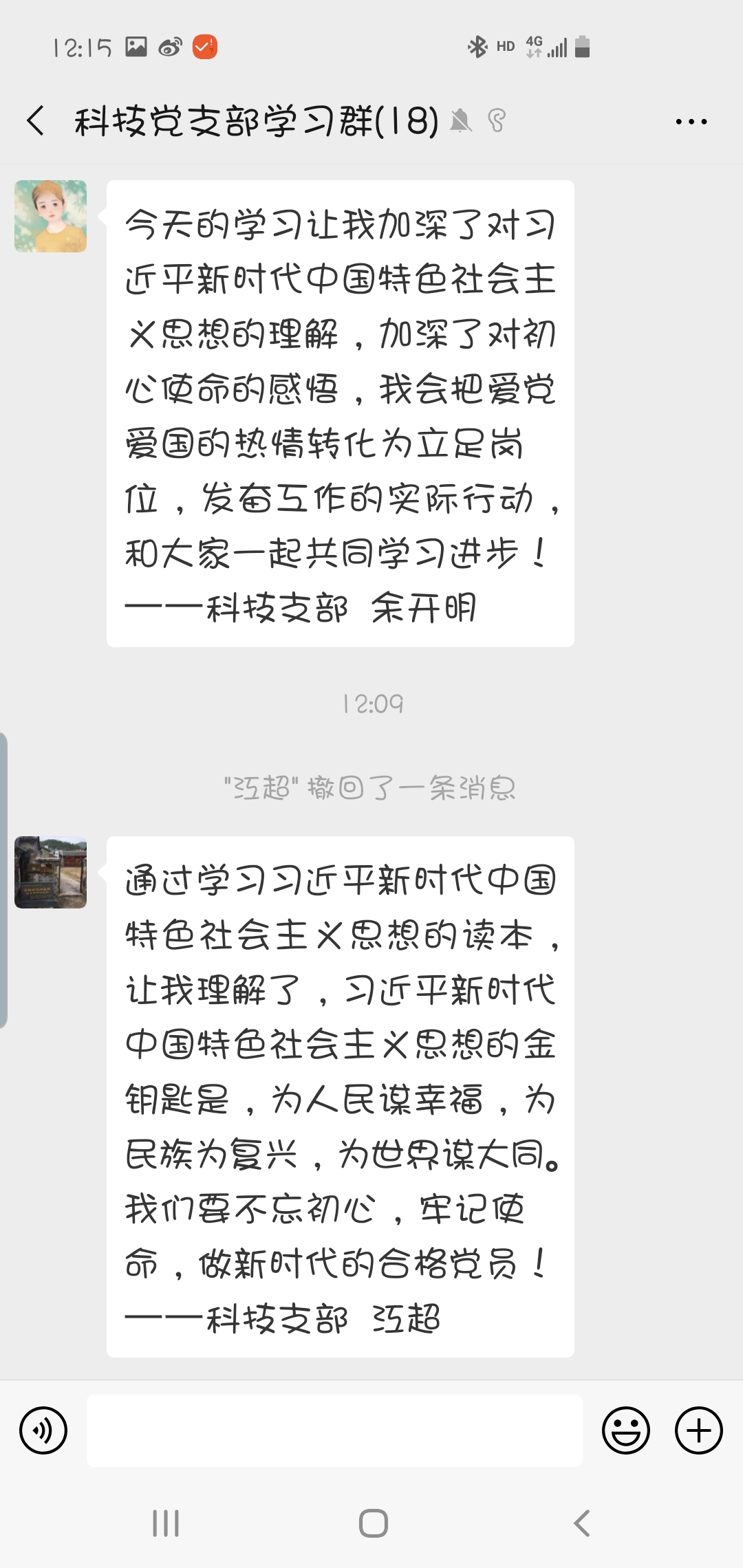Open 余开明's profile avatar
Image resolution: width=743 pixels, height=1568 pixels.
click(x=51, y=216)
